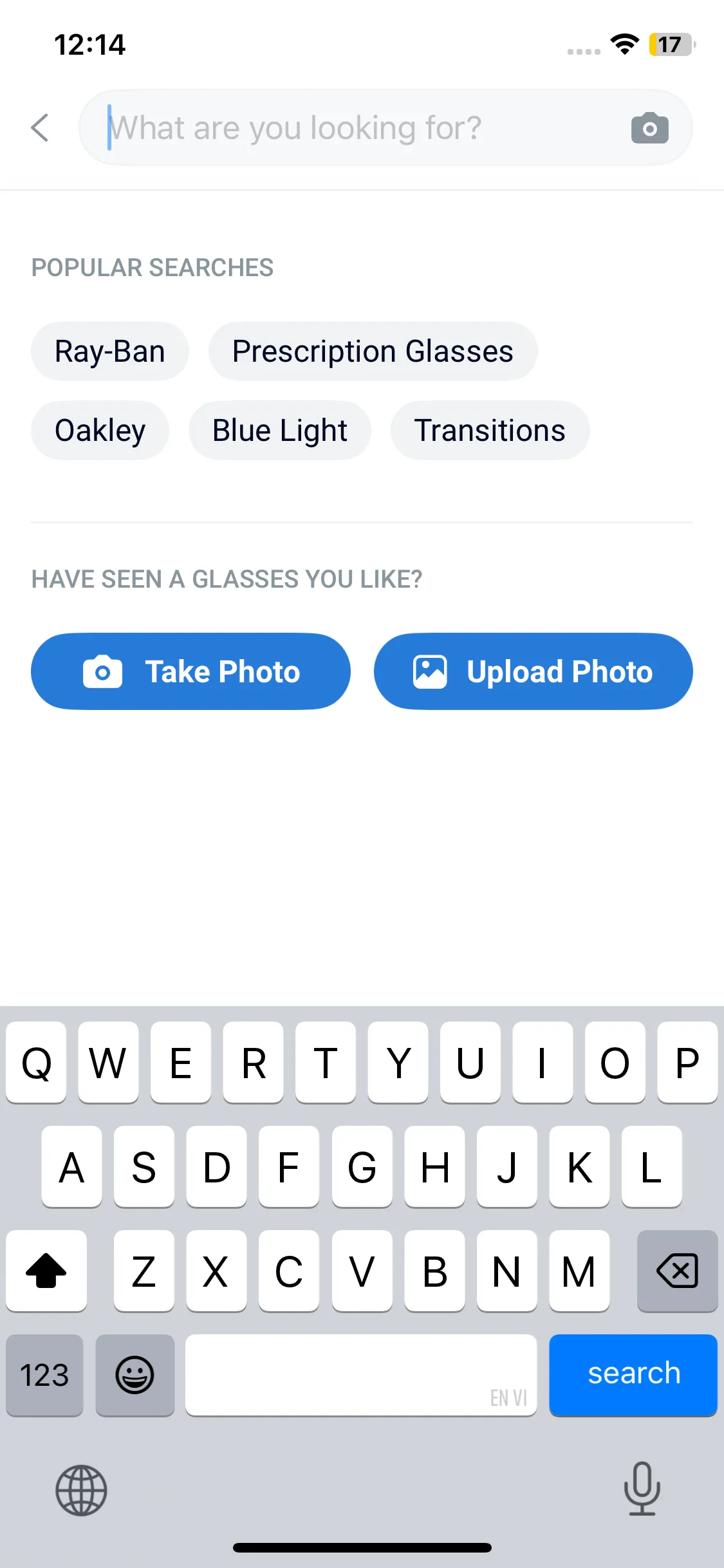Choose the Prescription Glasses chip
724x1568 pixels.
(373, 351)
